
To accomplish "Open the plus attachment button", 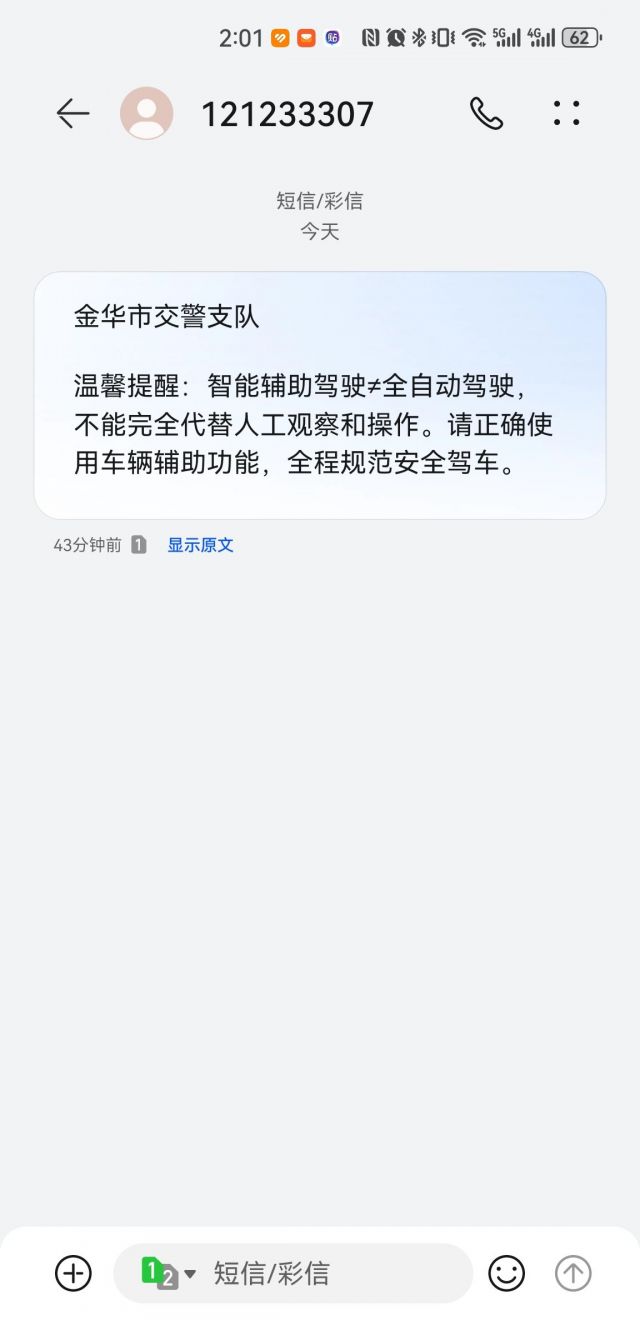I will 73,1273.
